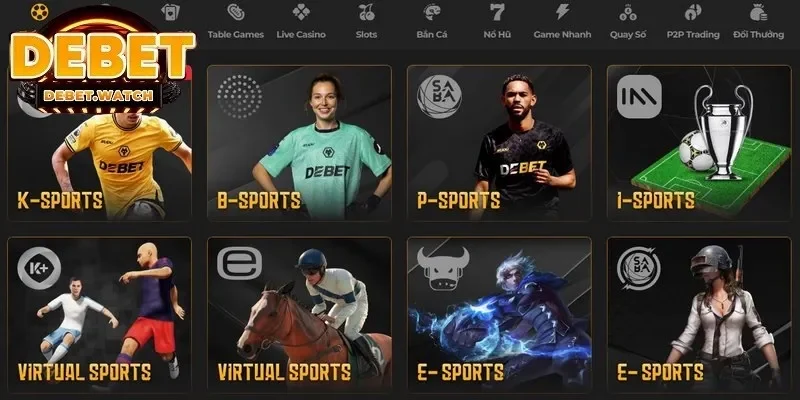Open the P2P Trading section
Screen dimensions: 800x400
[x=692, y=22]
